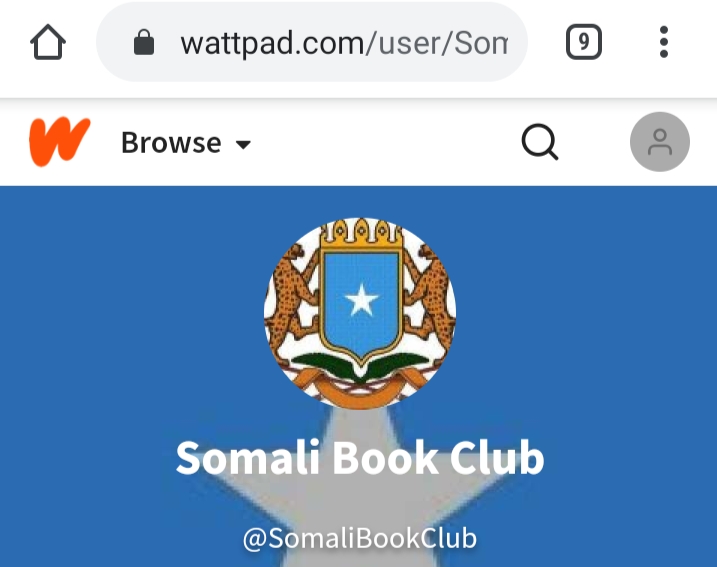This screenshot has width=717, height=567.
Task: Open the browser overflow menu
Action: pyautogui.click(x=664, y=42)
